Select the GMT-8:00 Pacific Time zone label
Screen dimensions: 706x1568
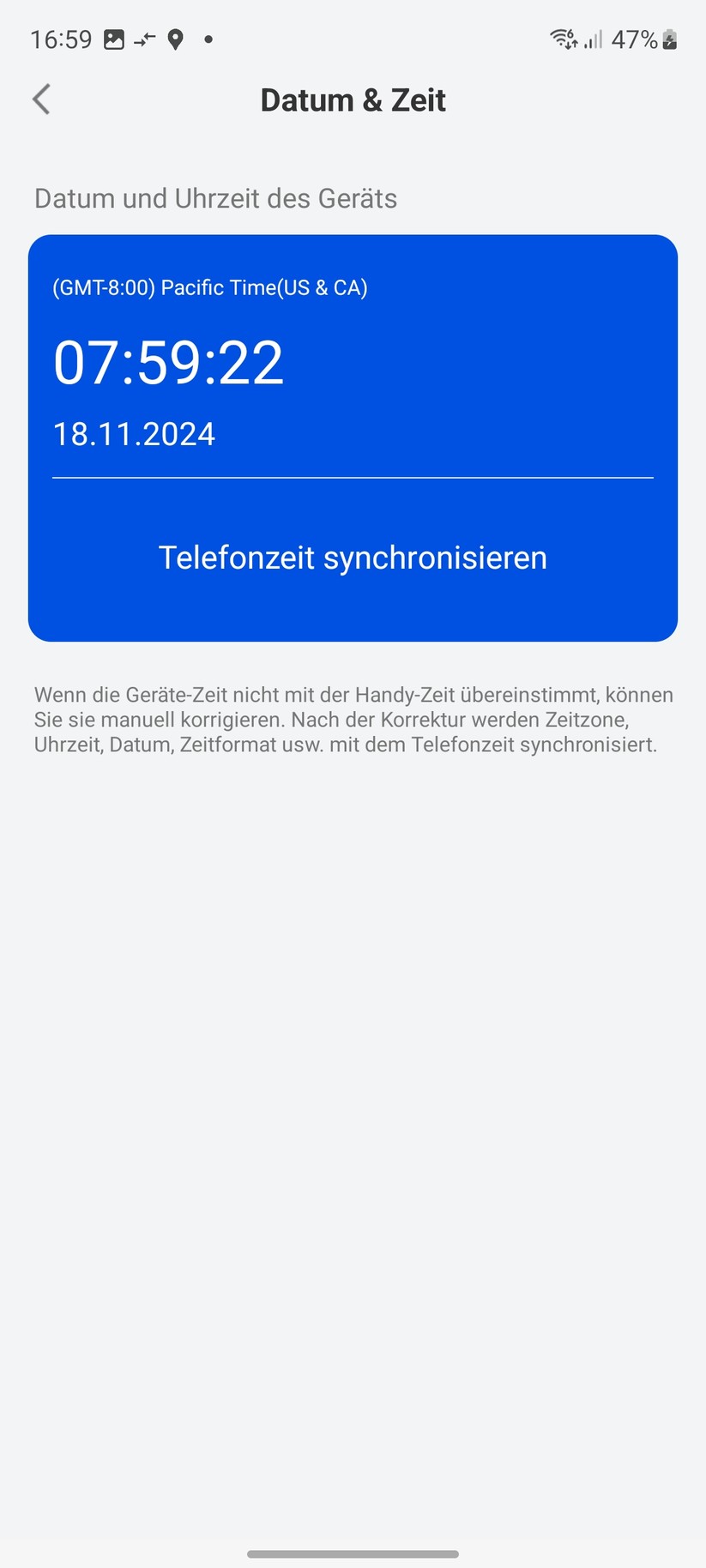pyautogui.click(x=209, y=287)
